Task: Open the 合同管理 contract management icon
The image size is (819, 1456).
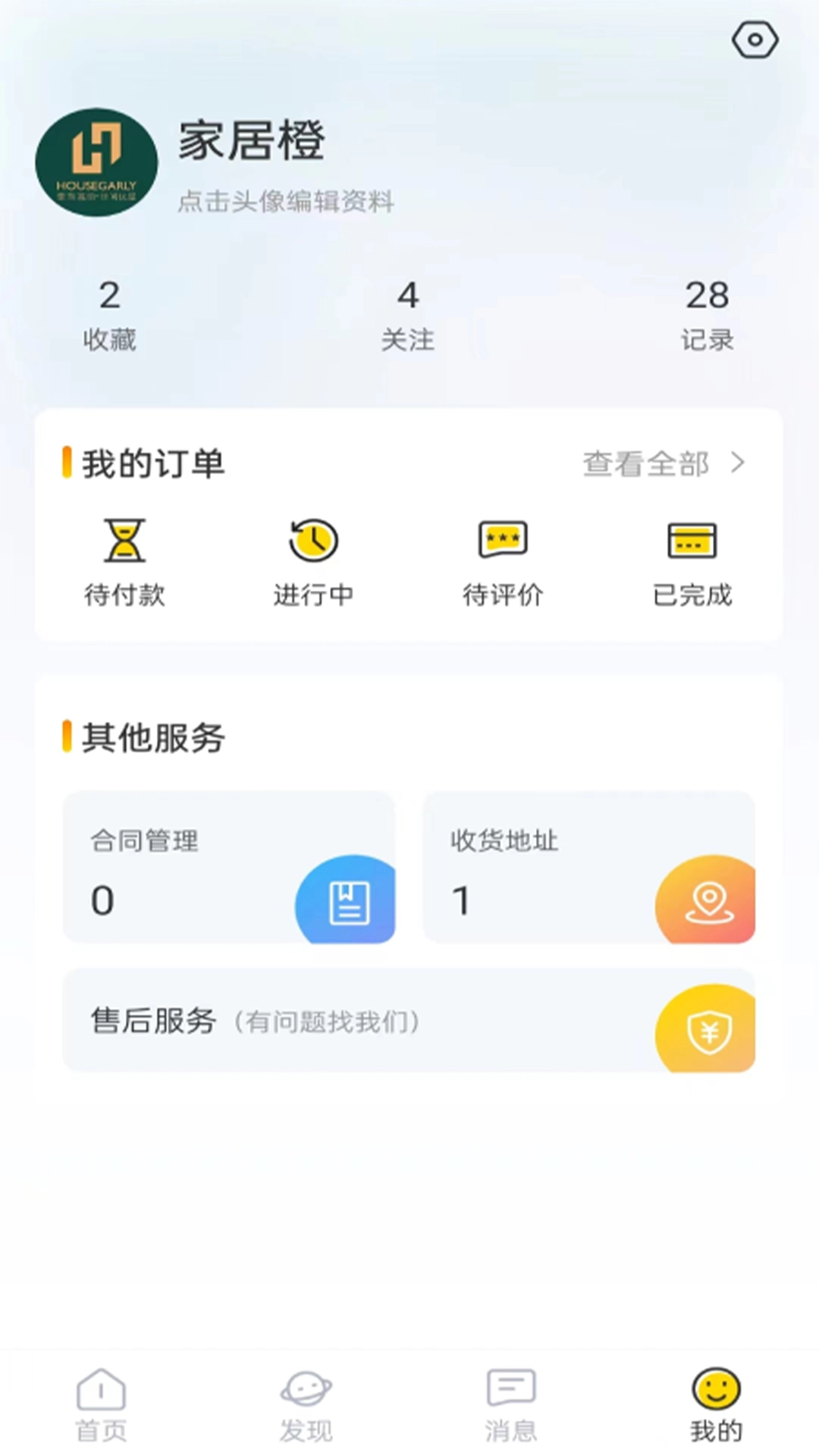Action: point(345,900)
